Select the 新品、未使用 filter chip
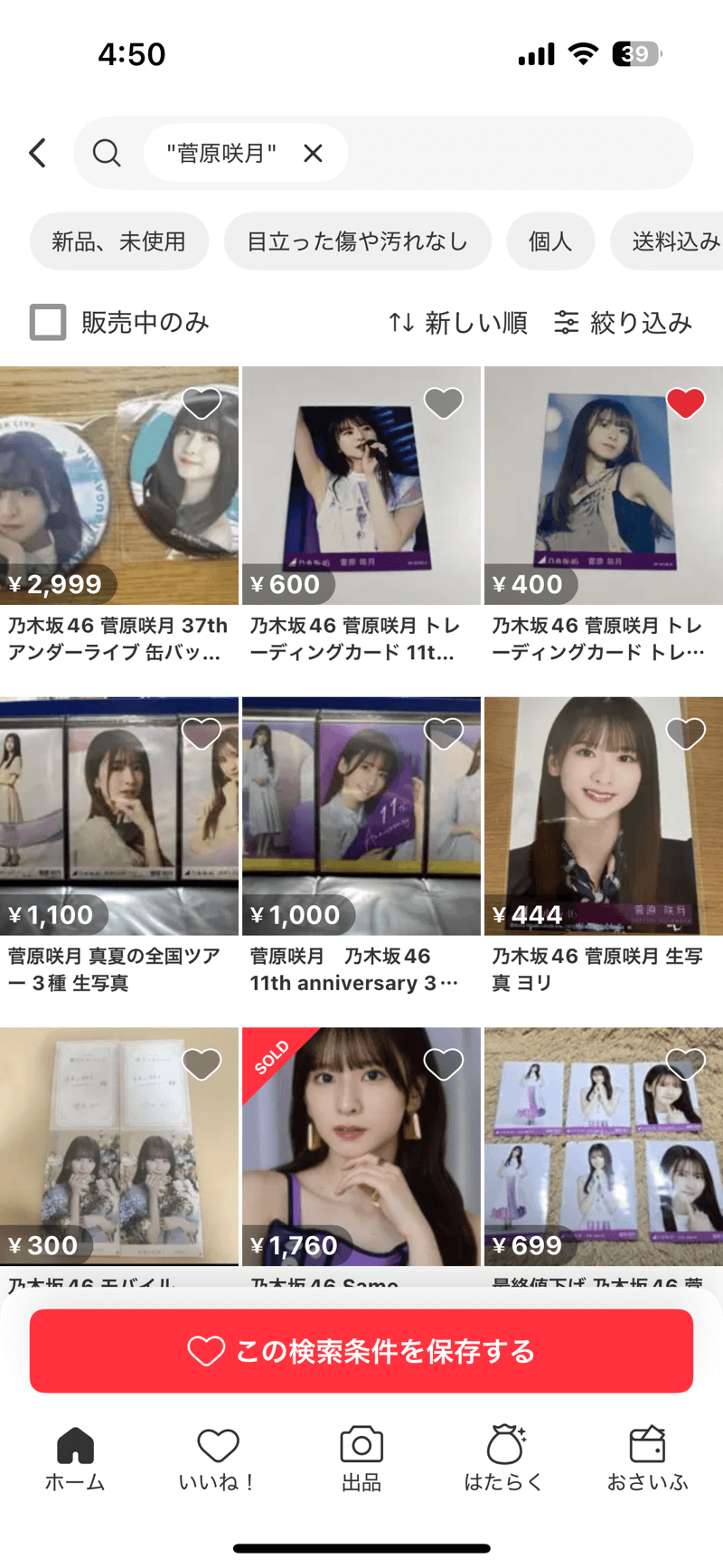Viewport: 723px width, 1568px height. (x=118, y=241)
